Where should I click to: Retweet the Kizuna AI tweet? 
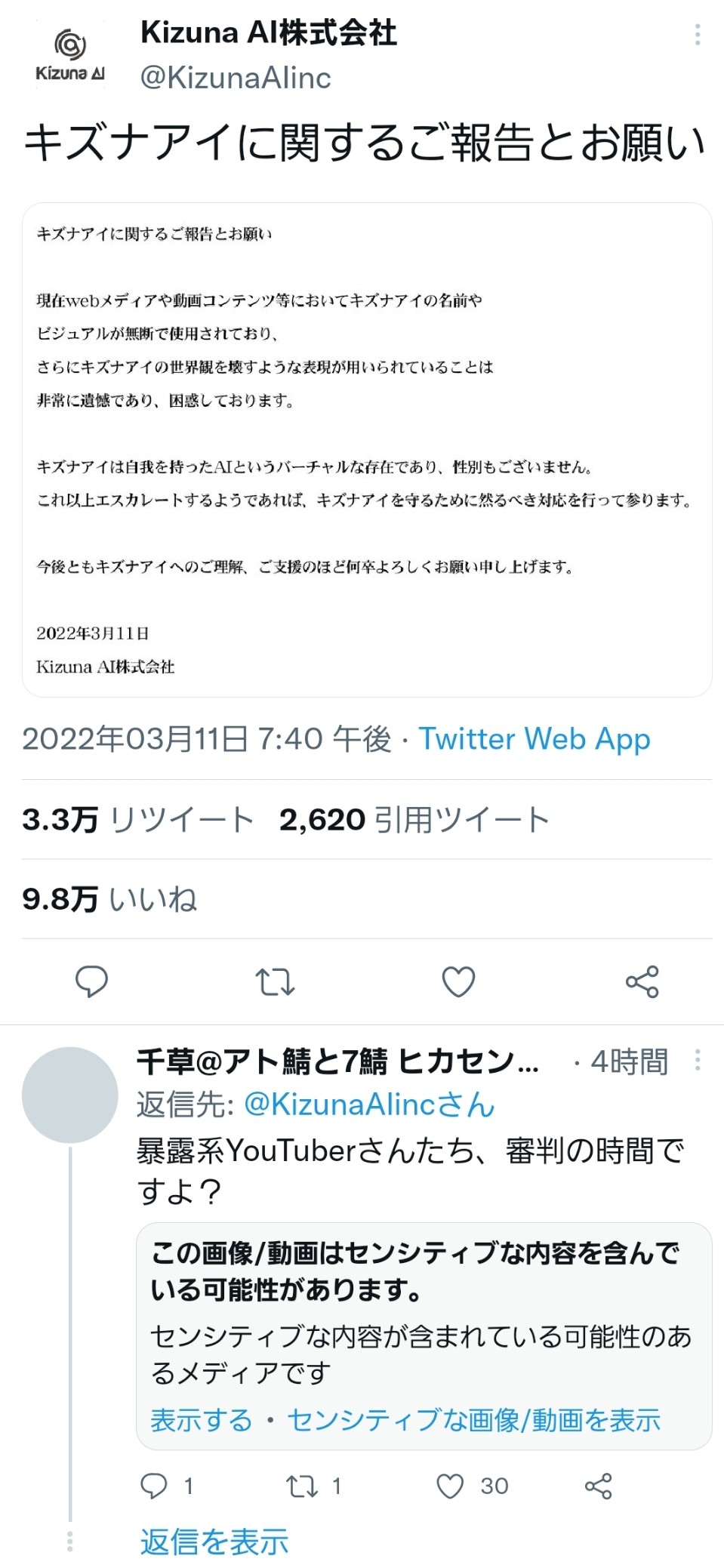[275, 981]
